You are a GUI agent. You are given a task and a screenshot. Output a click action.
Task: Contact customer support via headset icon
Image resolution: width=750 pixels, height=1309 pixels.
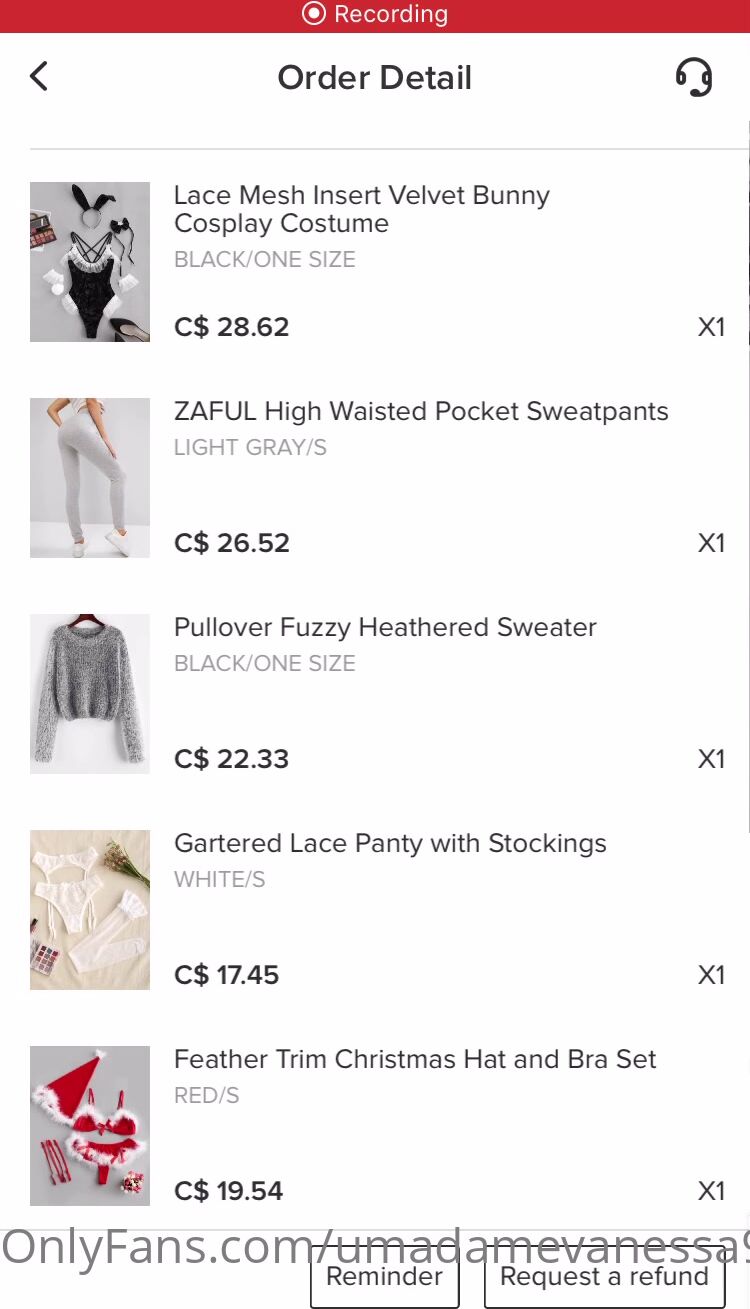click(x=693, y=77)
